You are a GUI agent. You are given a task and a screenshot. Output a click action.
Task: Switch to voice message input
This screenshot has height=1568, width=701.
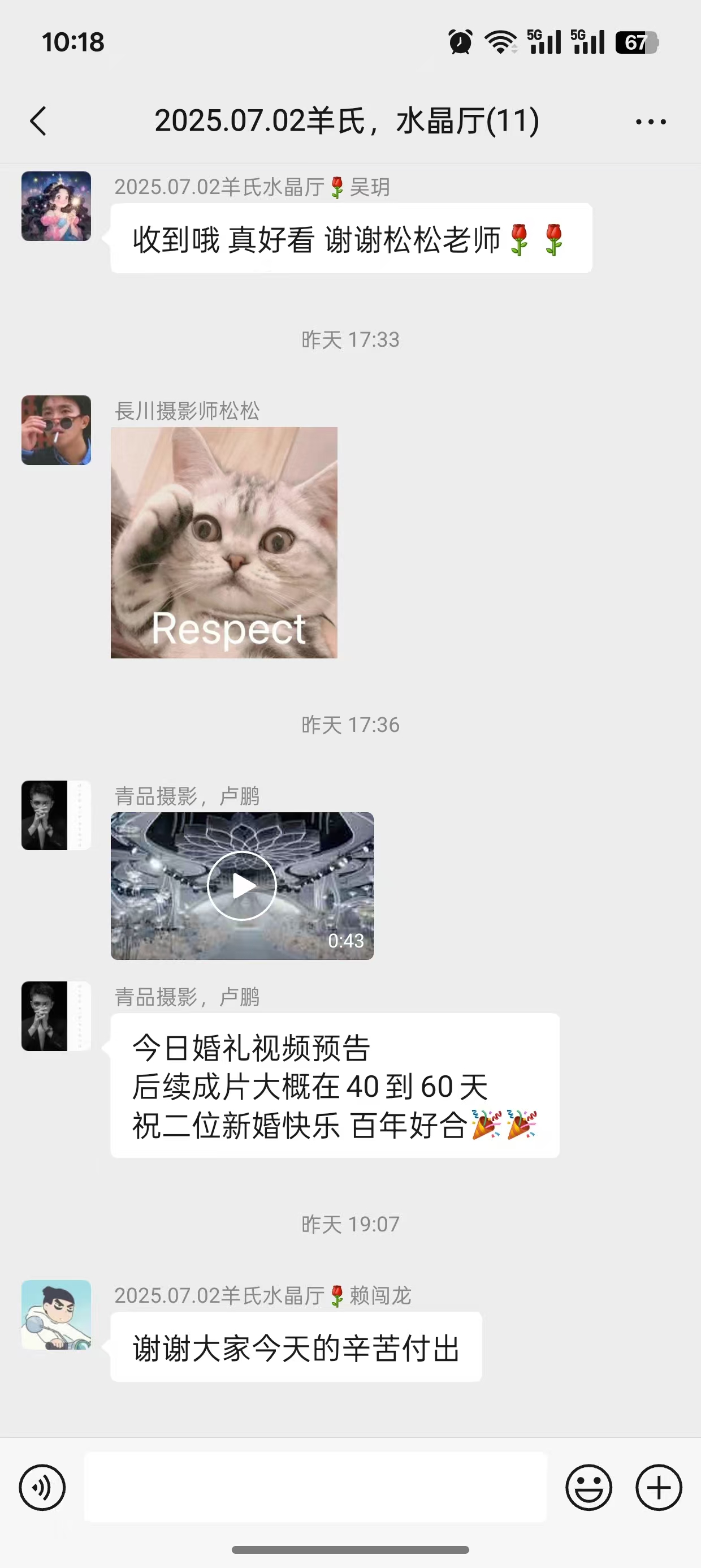[x=42, y=1487]
